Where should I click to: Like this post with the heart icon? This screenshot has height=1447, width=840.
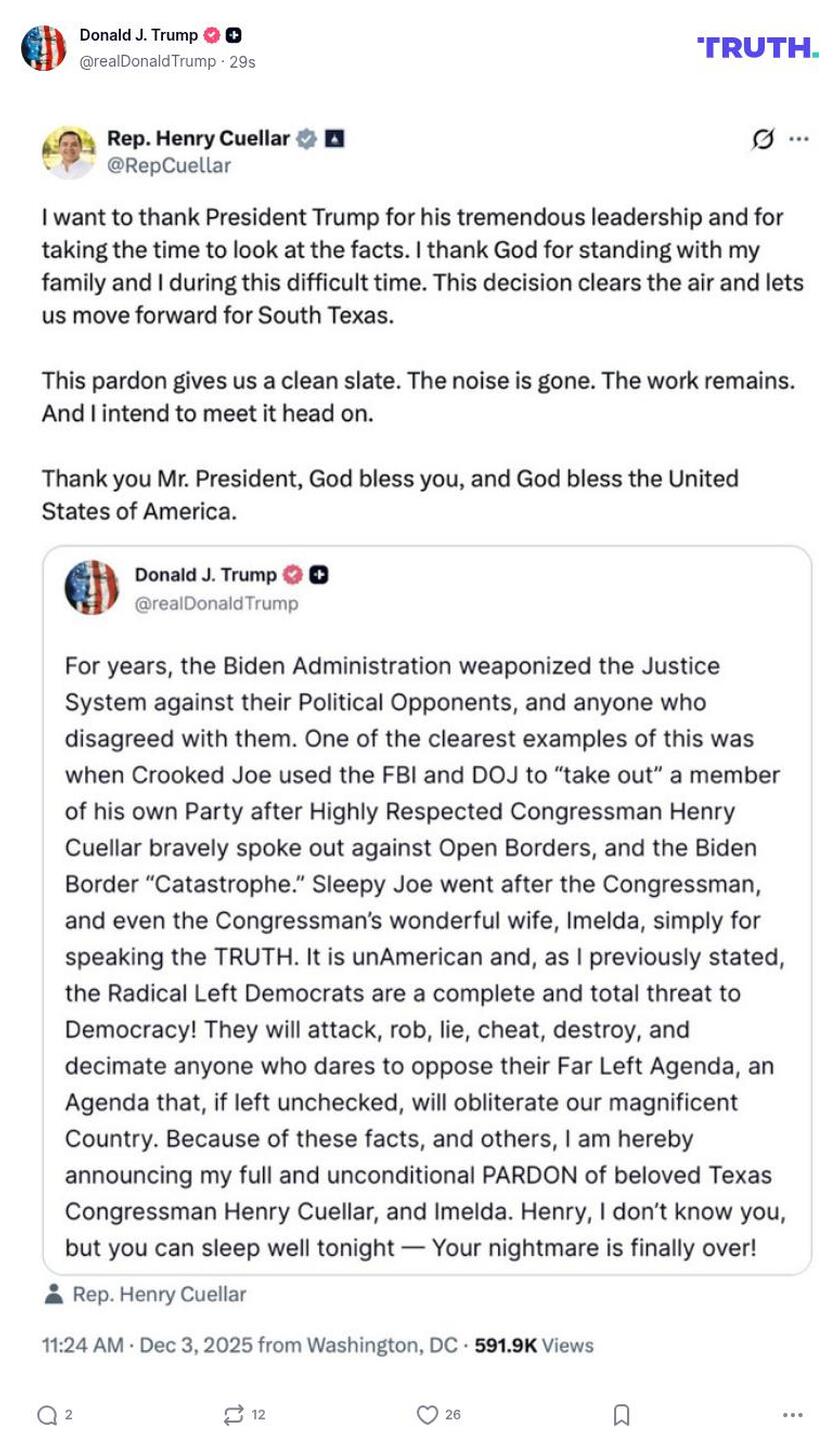point(427,1415)
